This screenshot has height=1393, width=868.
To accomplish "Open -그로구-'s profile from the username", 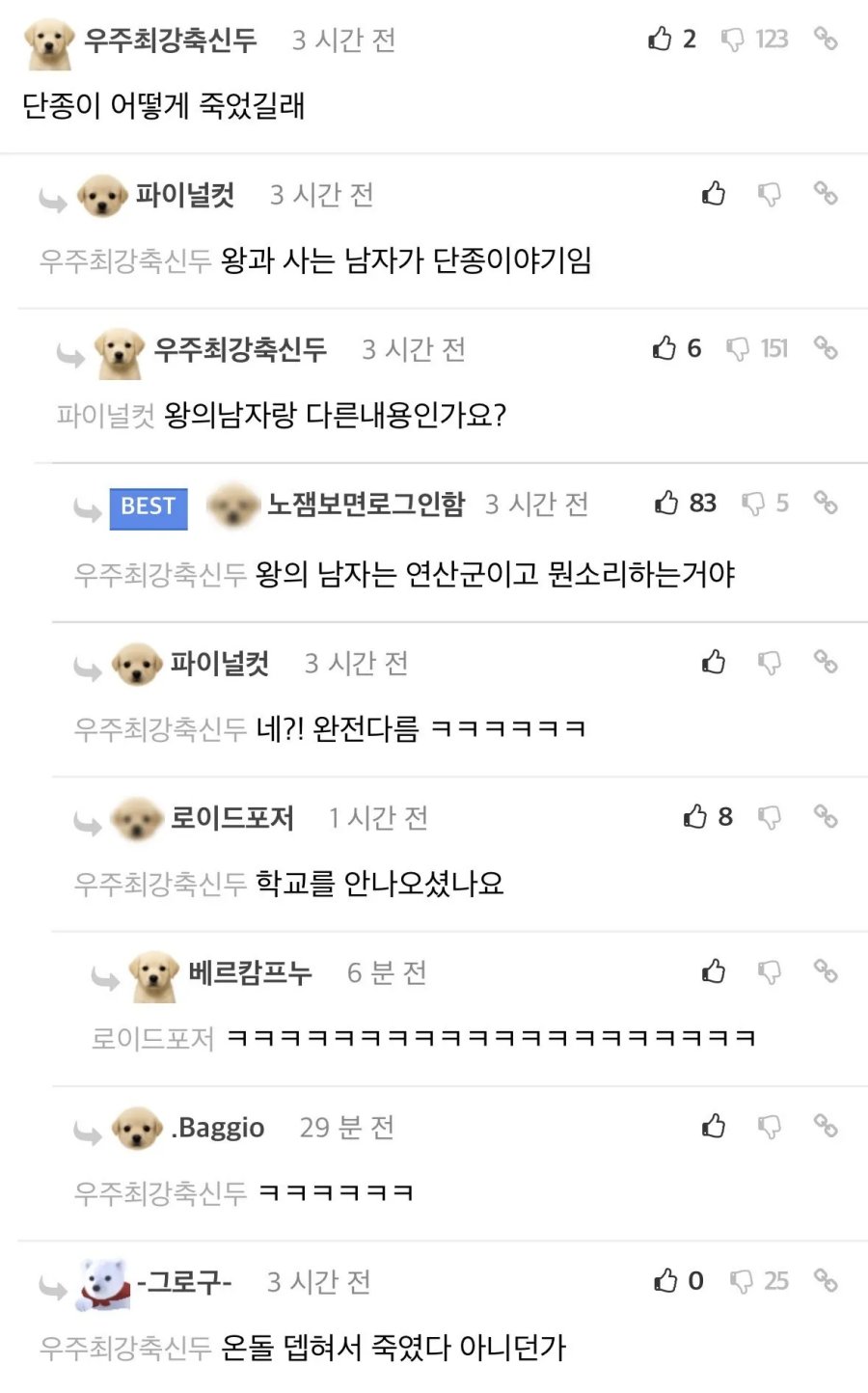I will tap(184, 1282).
